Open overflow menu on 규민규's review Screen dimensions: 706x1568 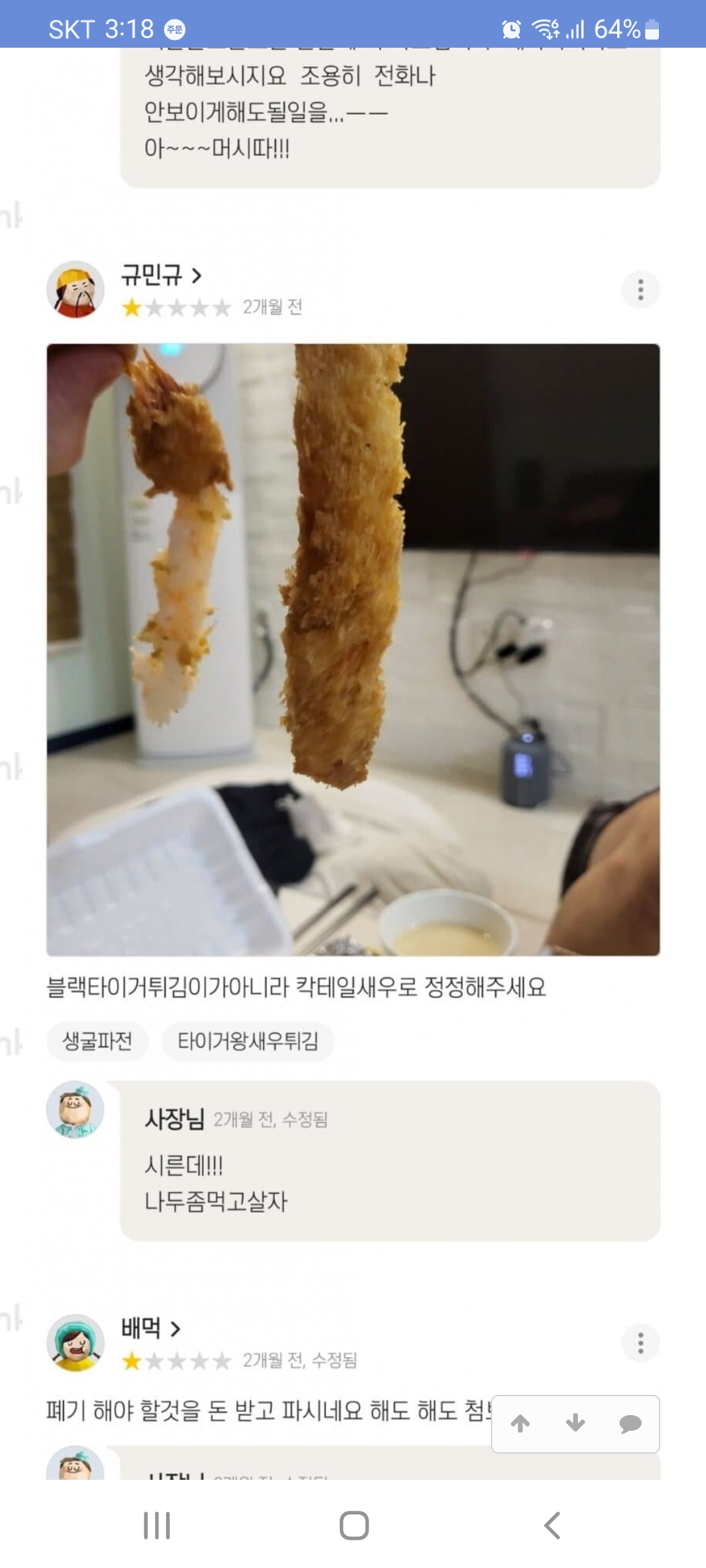click(x=640, y=289)
